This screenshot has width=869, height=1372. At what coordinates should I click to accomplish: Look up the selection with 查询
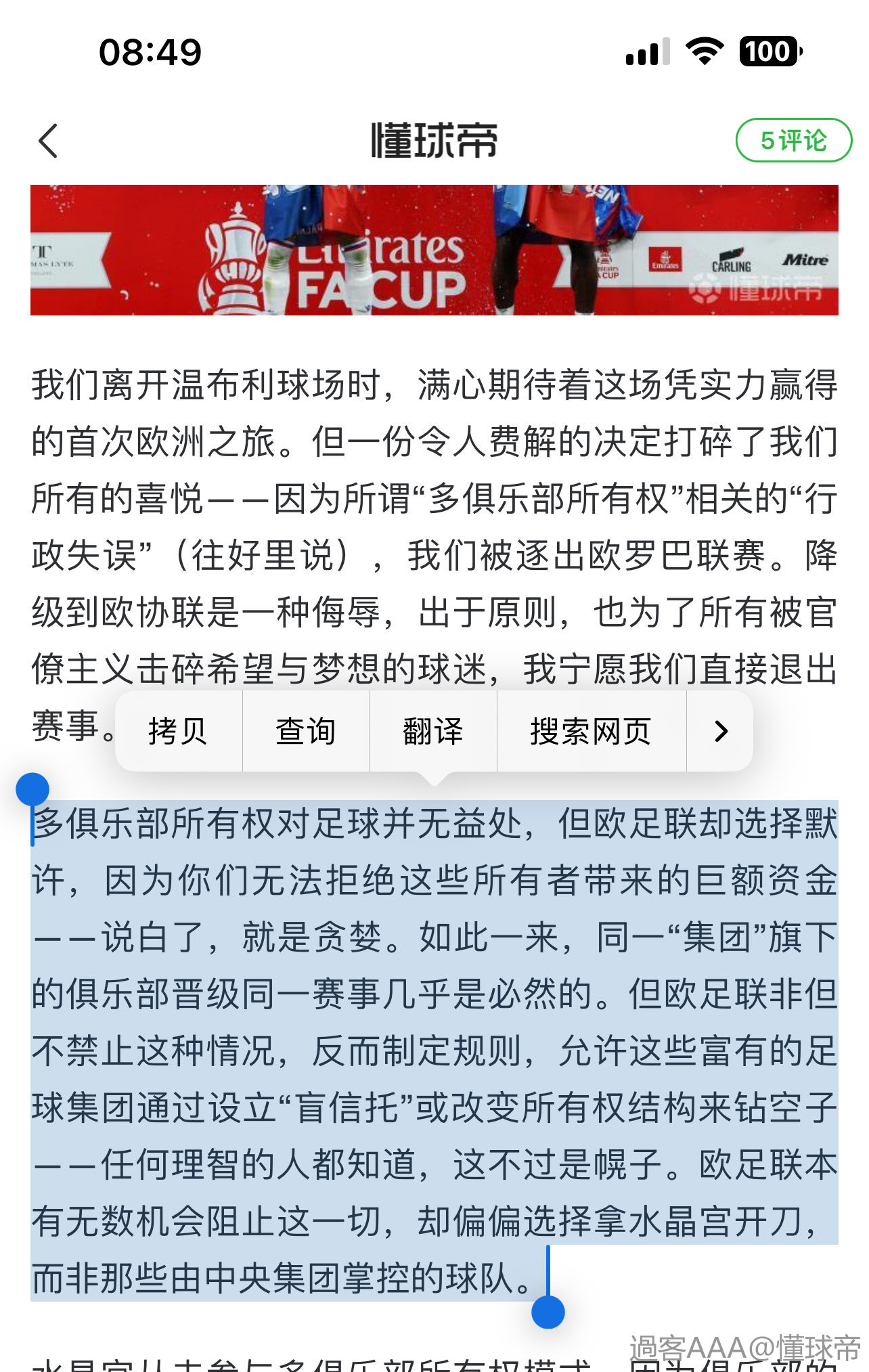306,732
